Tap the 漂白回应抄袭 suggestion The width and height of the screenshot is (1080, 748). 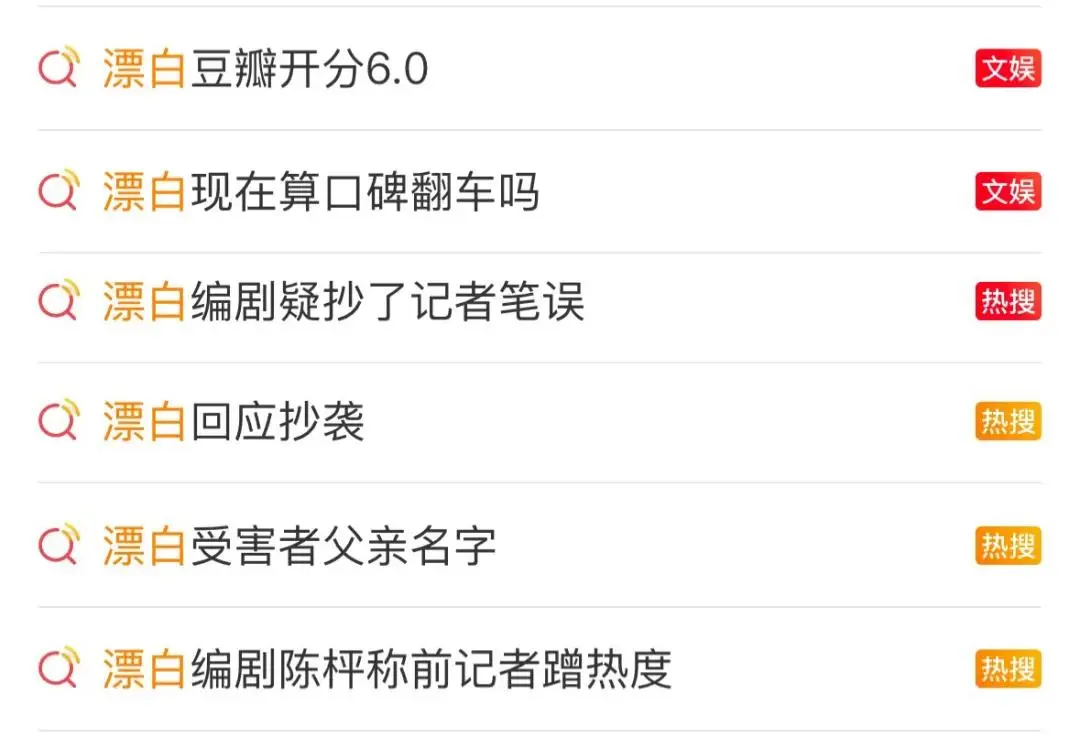[234, 423]
